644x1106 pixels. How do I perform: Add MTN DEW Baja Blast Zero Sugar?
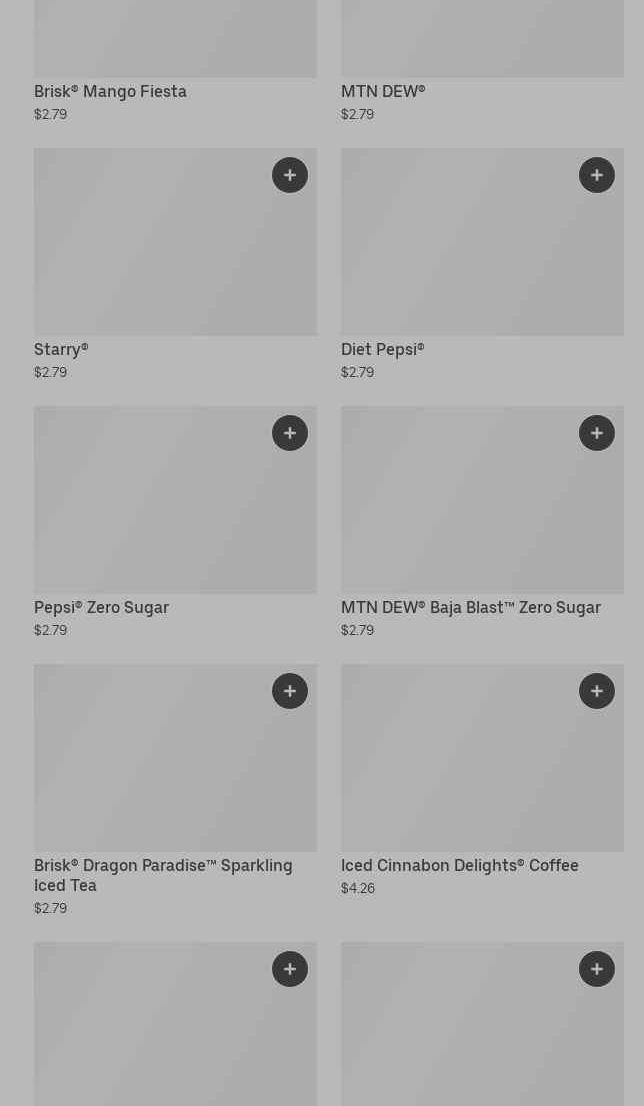(x=597, y=433)
